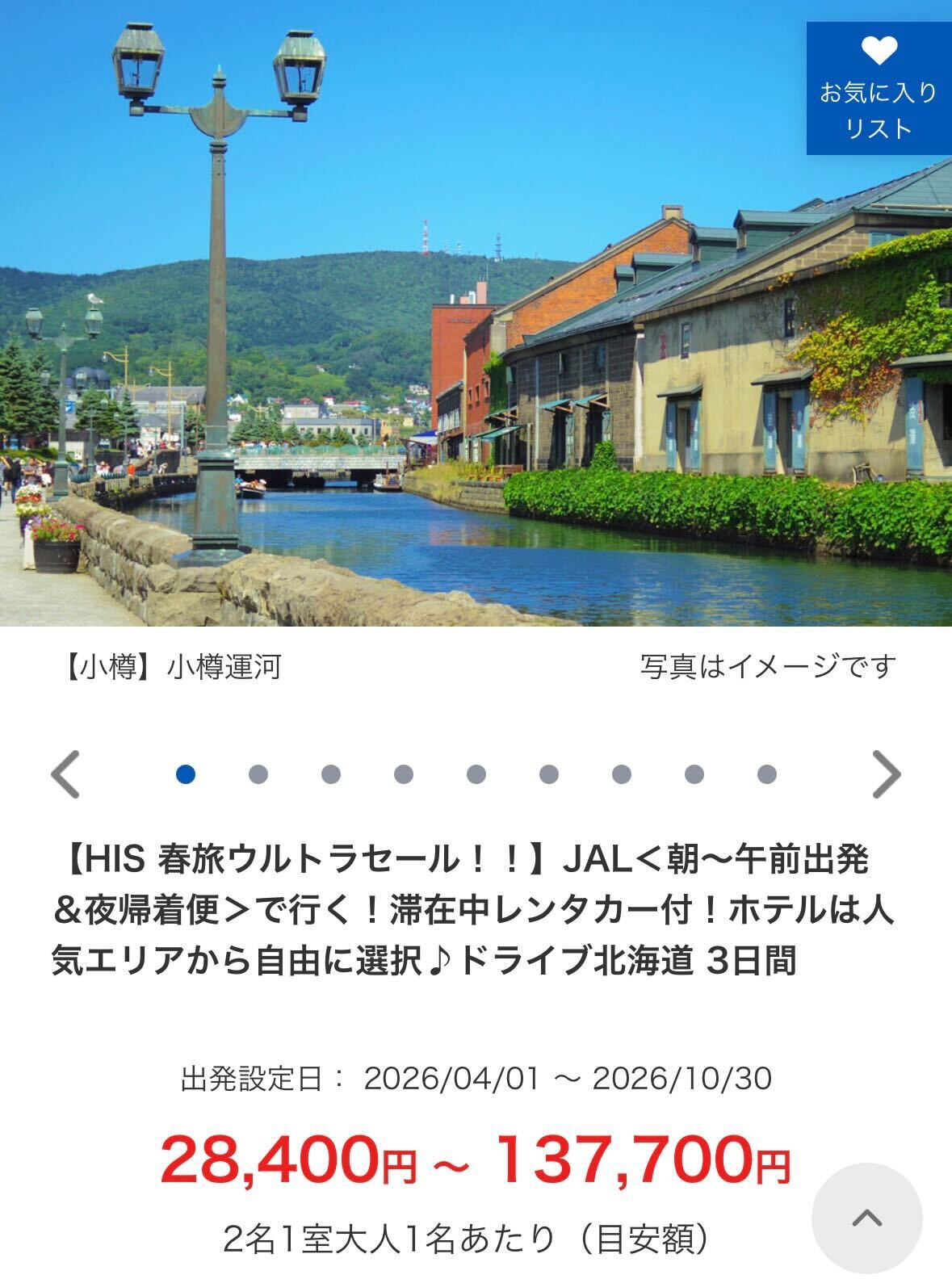This screenshot has width=952, height=1279.
Task: Show the next photo in carousel
Action: [887, 774]
